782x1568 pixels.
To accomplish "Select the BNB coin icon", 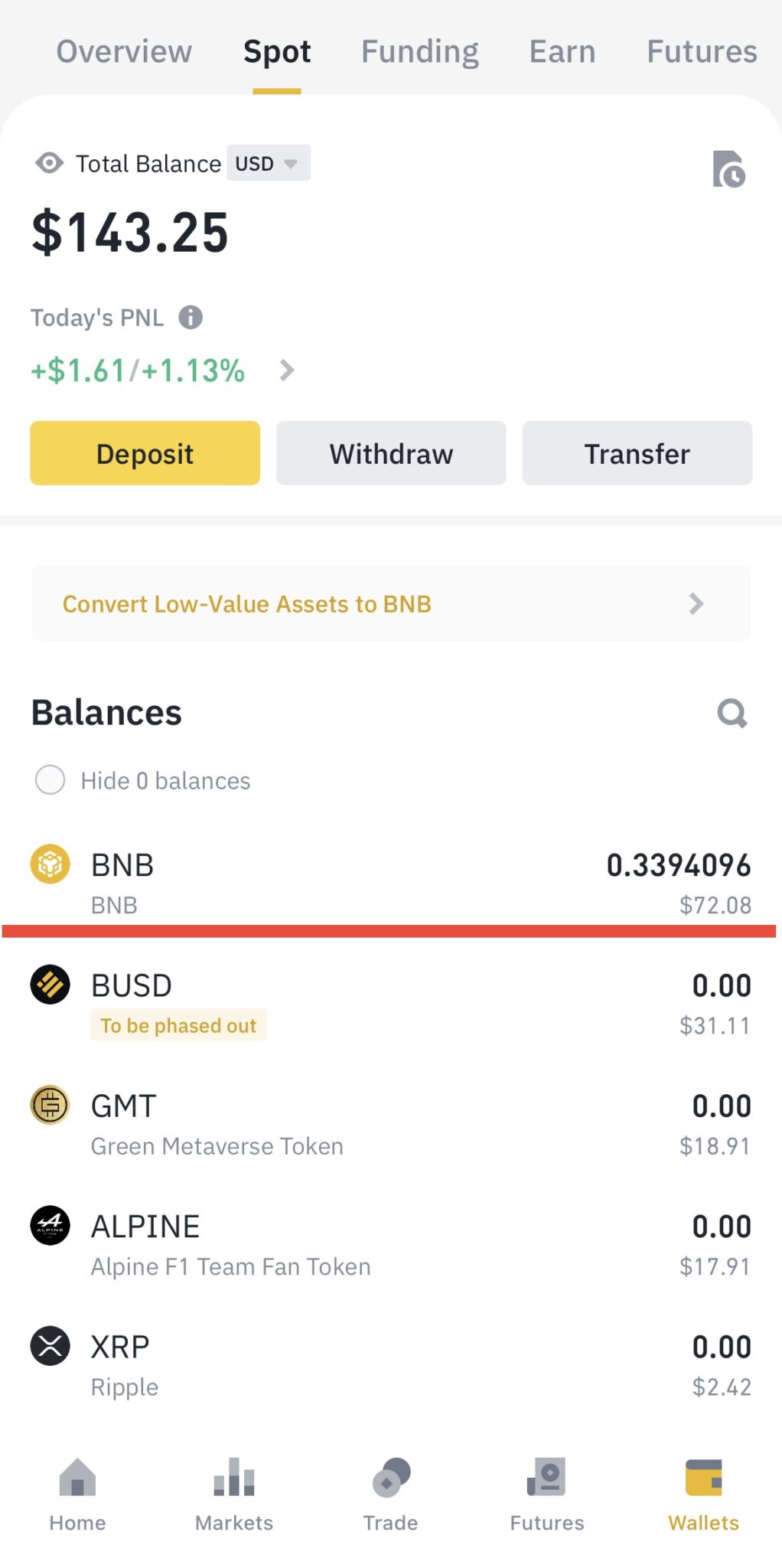I will 49,864.
